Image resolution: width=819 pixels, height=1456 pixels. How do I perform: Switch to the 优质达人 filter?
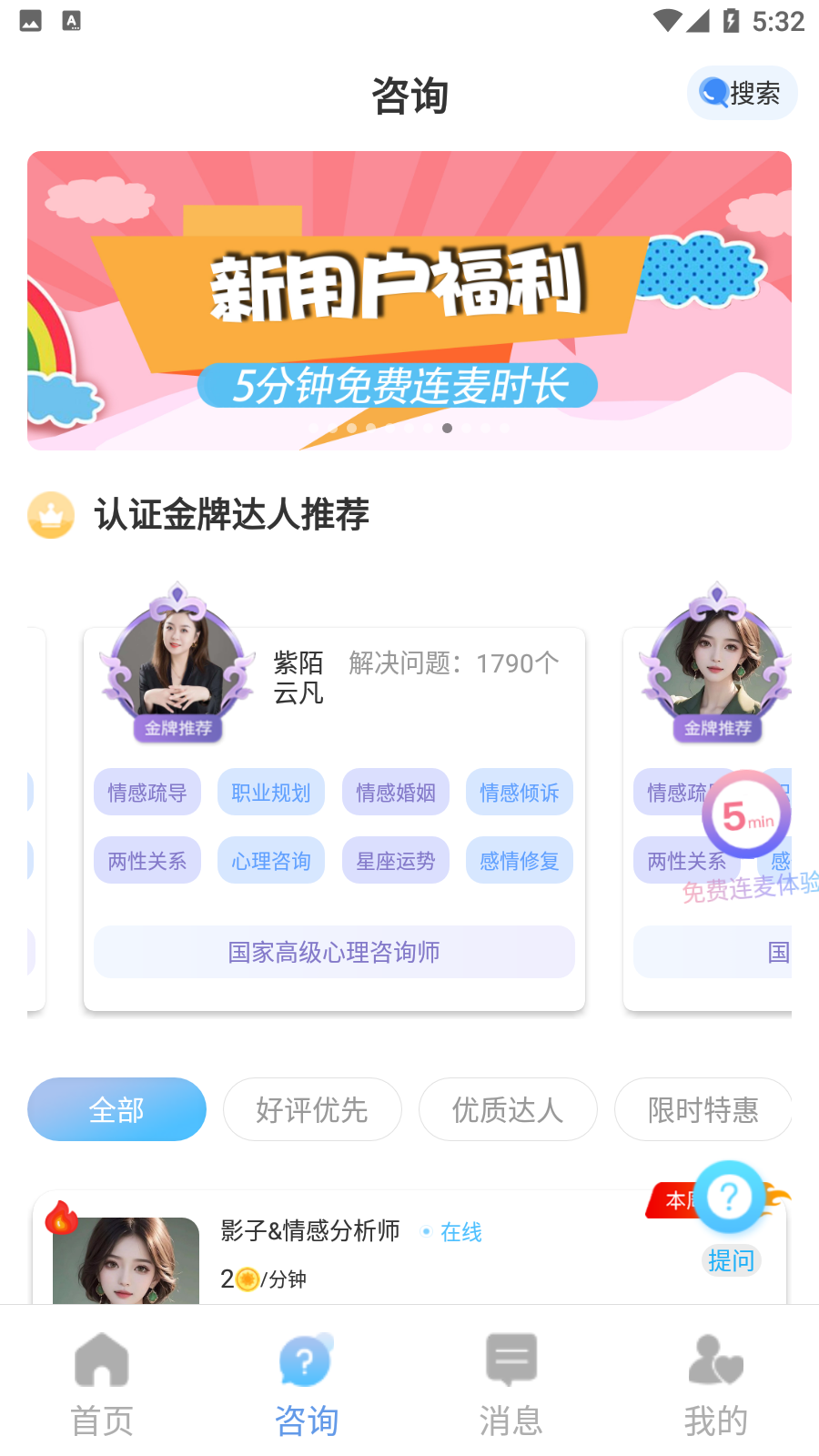point(508,1109)
